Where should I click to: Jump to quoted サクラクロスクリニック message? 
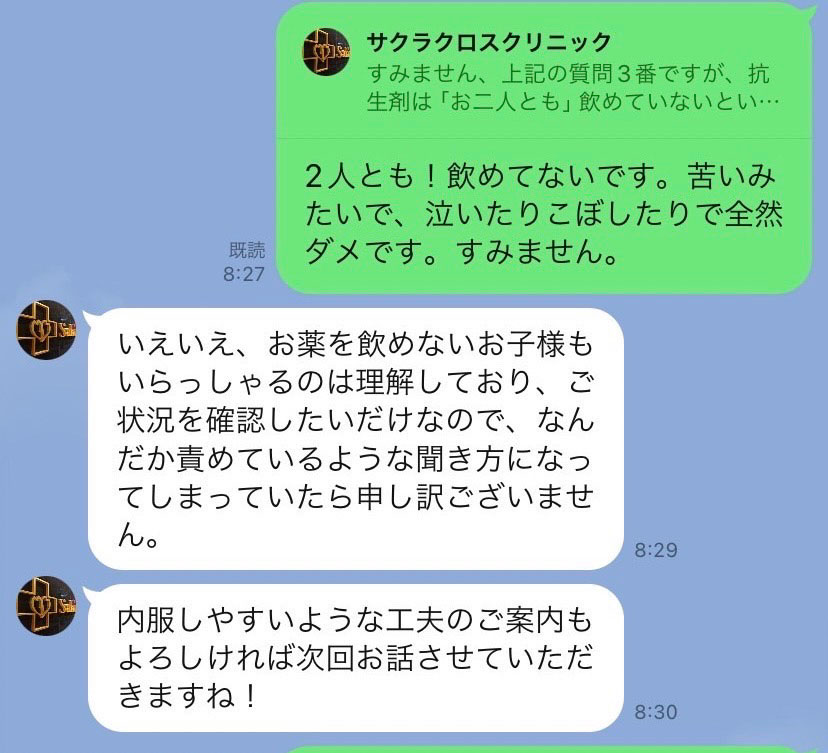coord(545,72)
